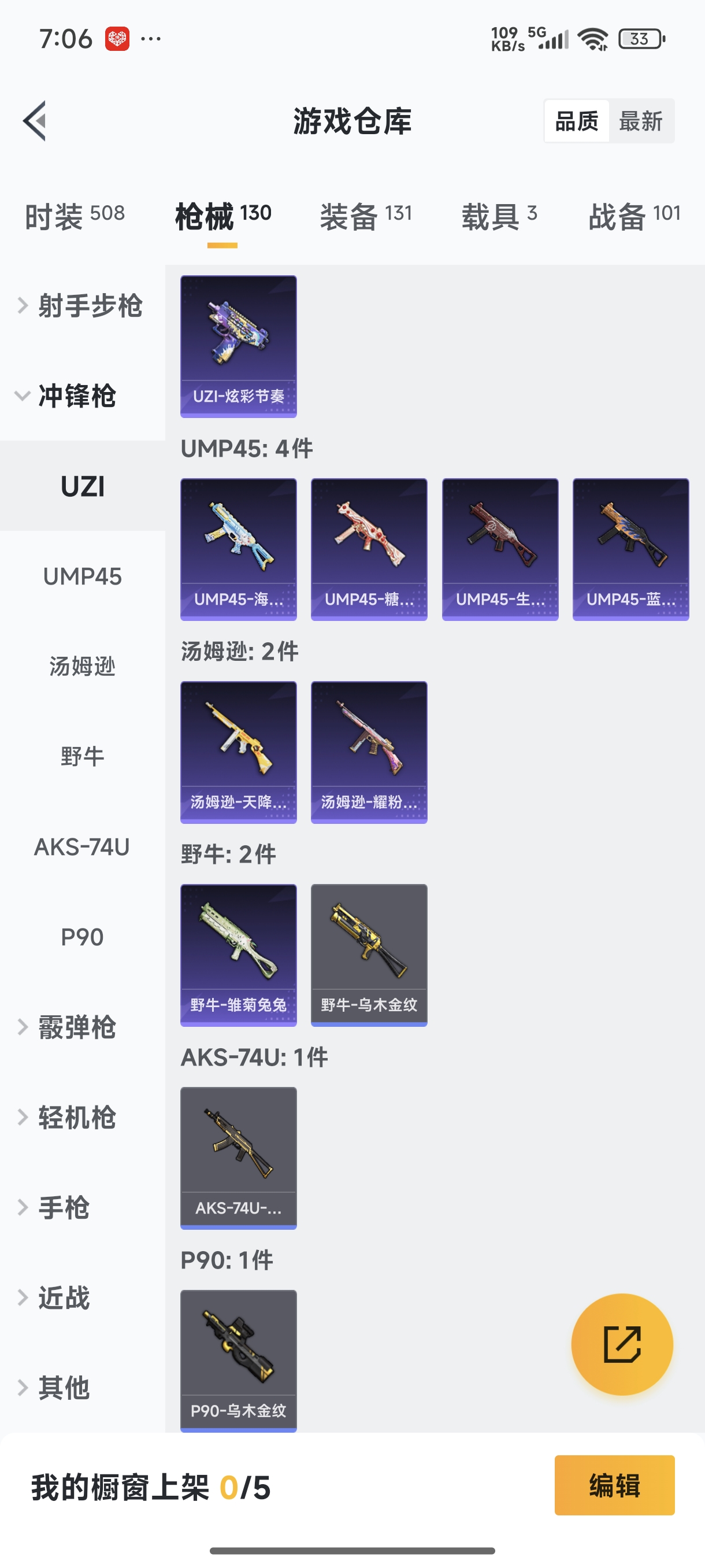The image size is (705, 1568).
Task: View the 野牛-乌木金纹 skin
Action: click(369, 955)
